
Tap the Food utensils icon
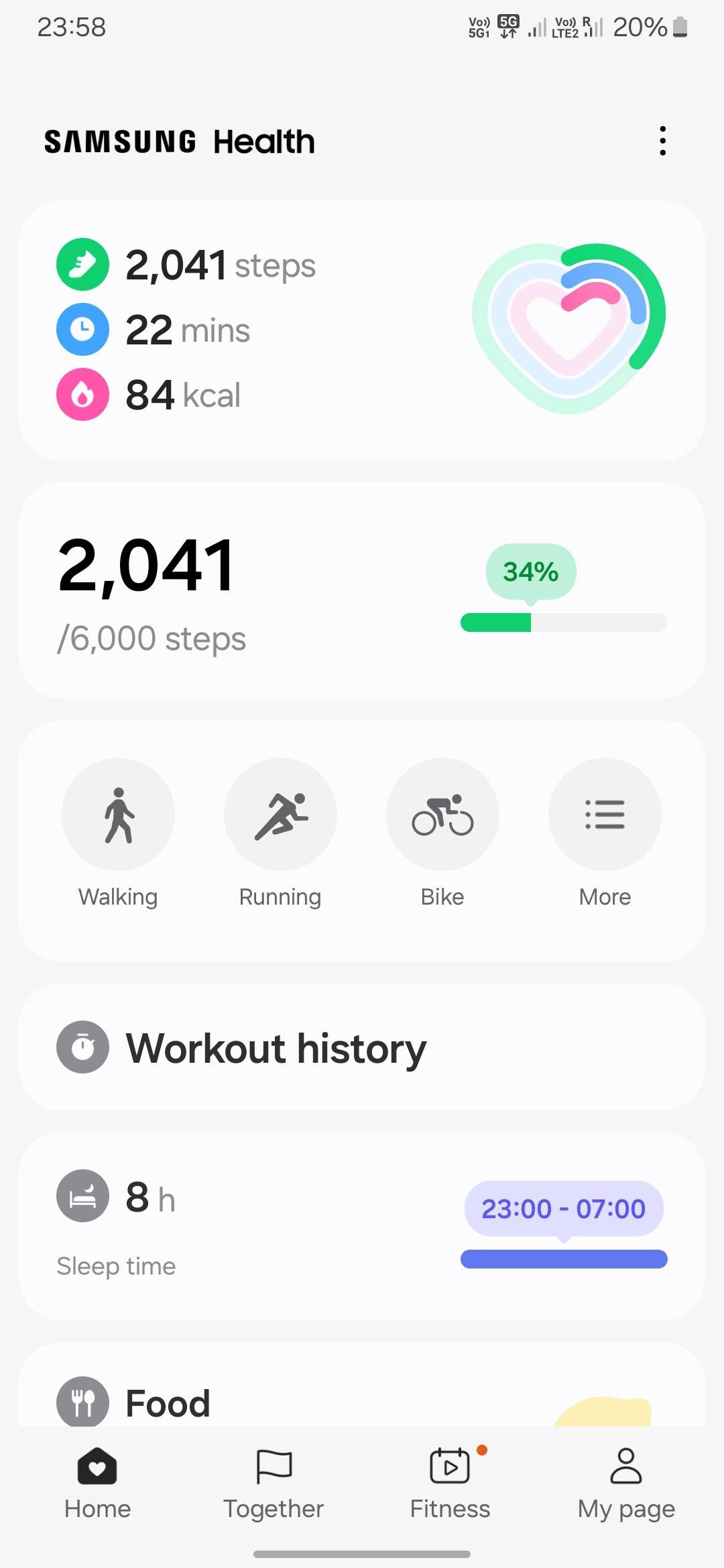82,1402
